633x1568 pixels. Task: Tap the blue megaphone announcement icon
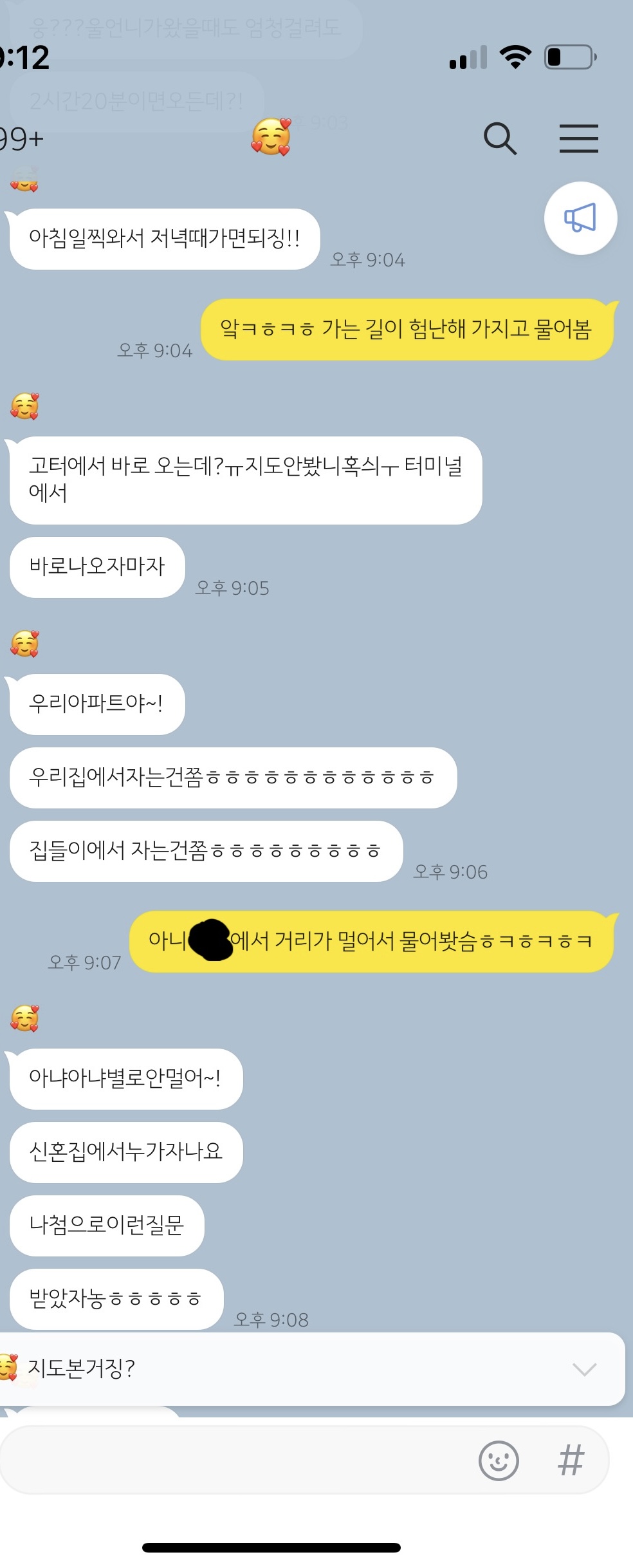[580, 218]
